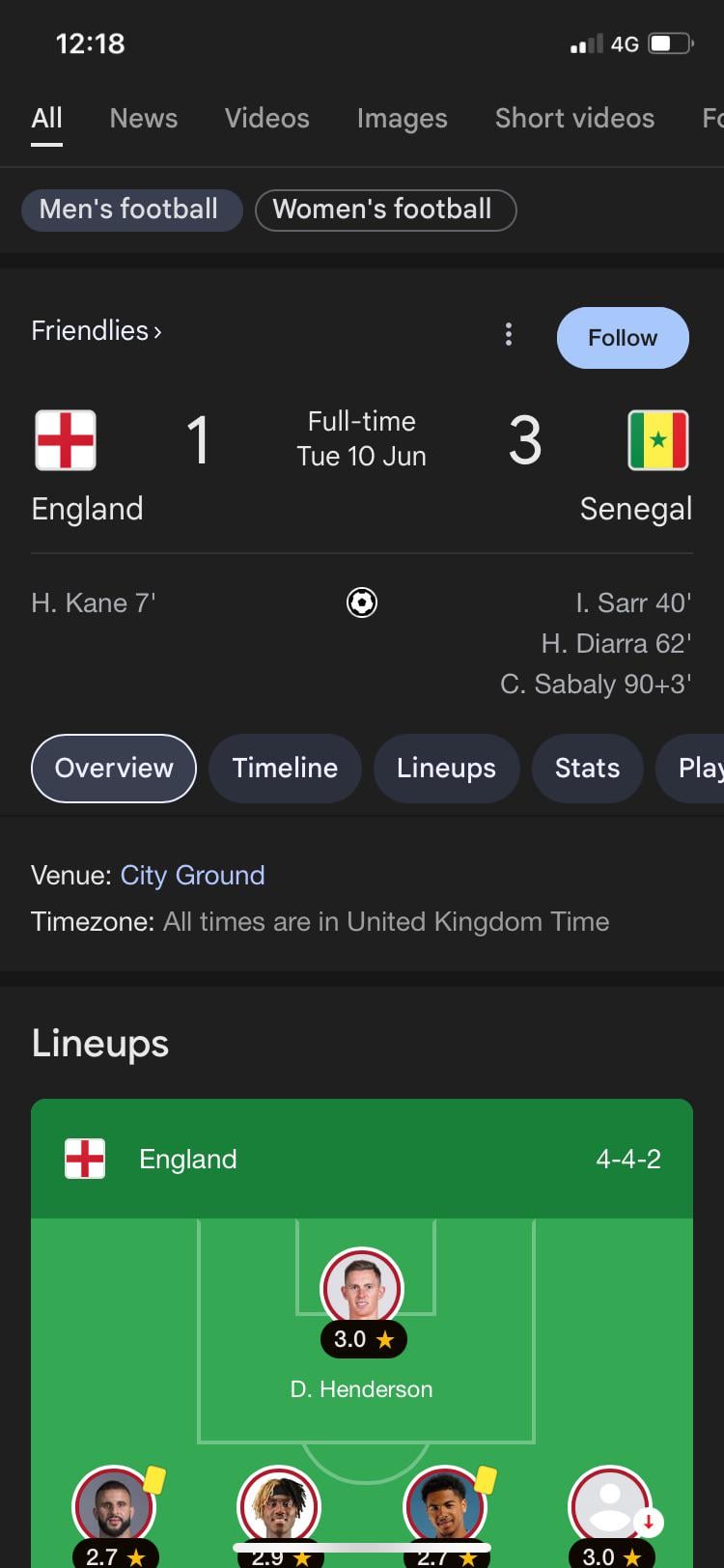Select the Women's football chip
Screen dimensions: 724x1568
coord(385,210)
